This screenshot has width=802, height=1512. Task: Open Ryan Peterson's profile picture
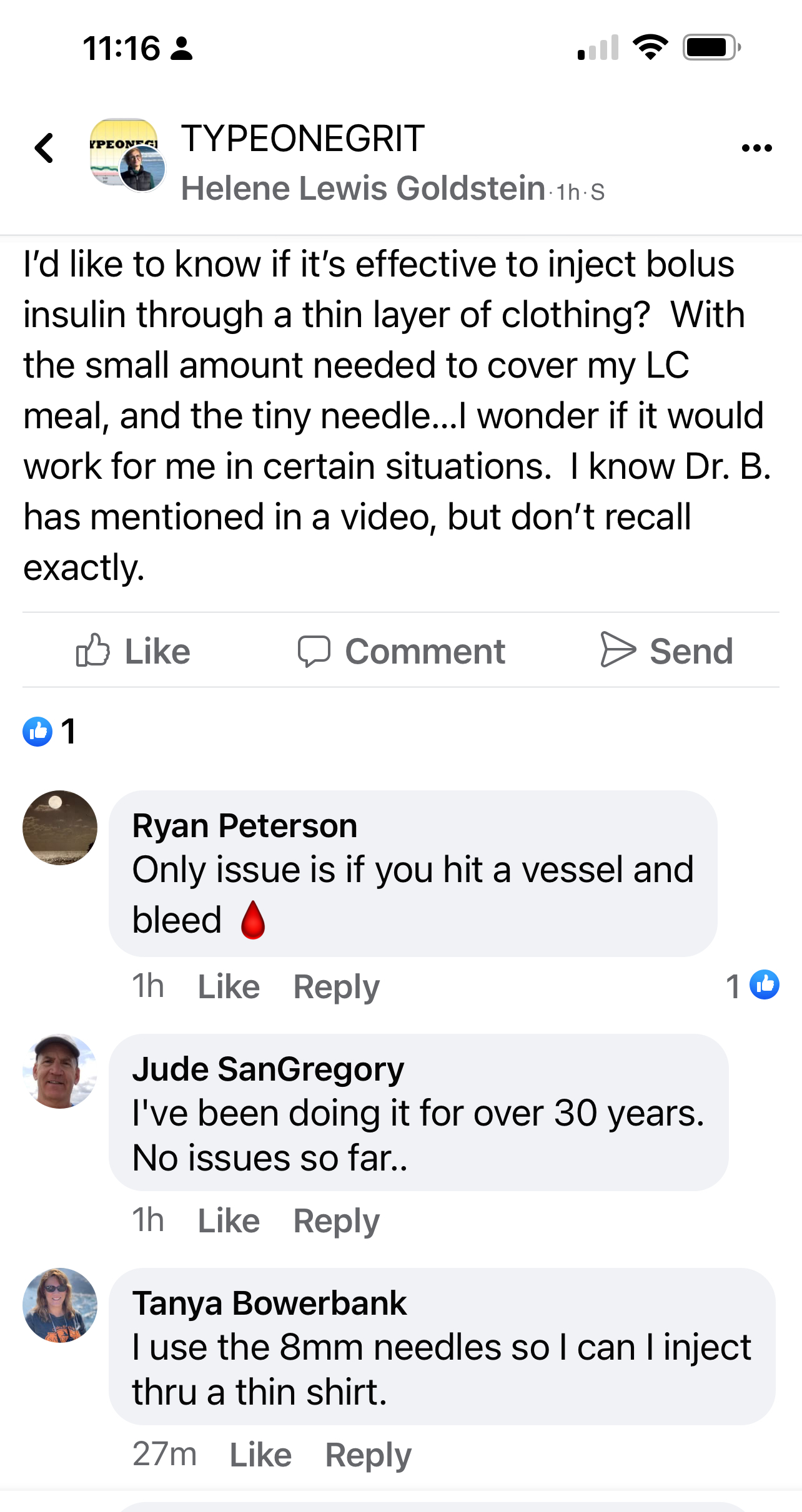click(60, 828)
